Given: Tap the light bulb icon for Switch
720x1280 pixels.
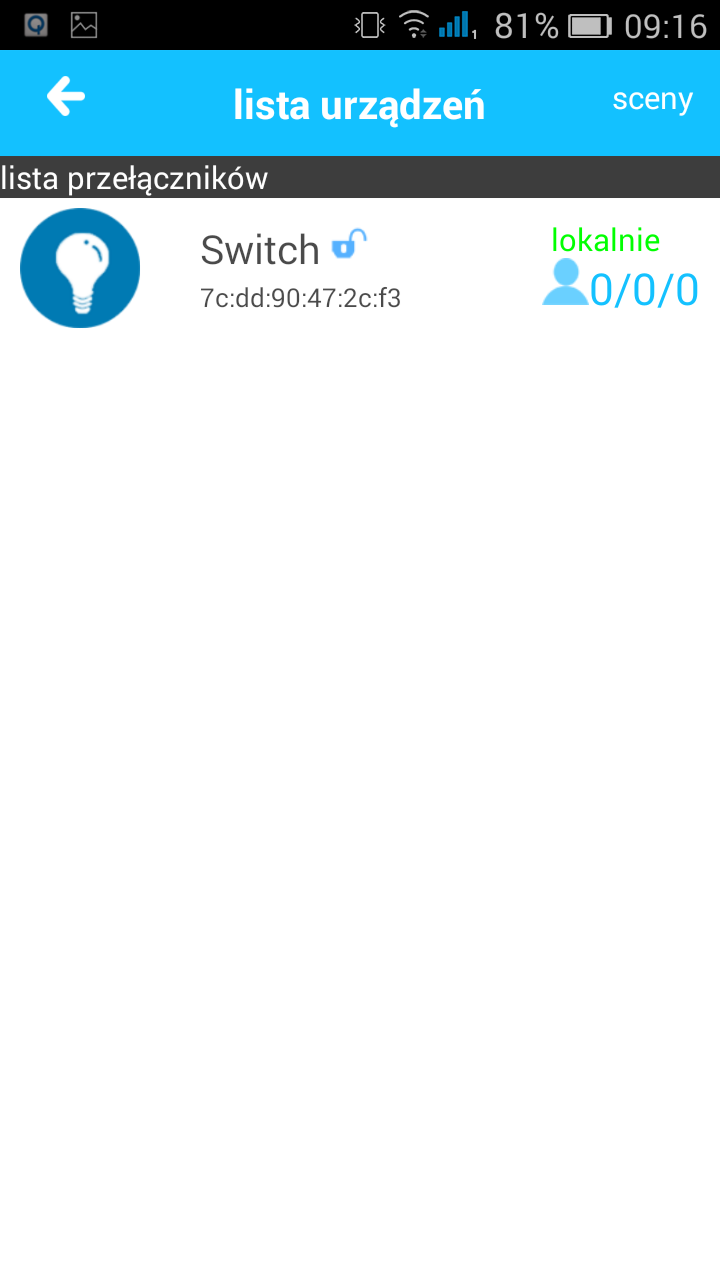Looking at the screenshot, I should (80, 268).
